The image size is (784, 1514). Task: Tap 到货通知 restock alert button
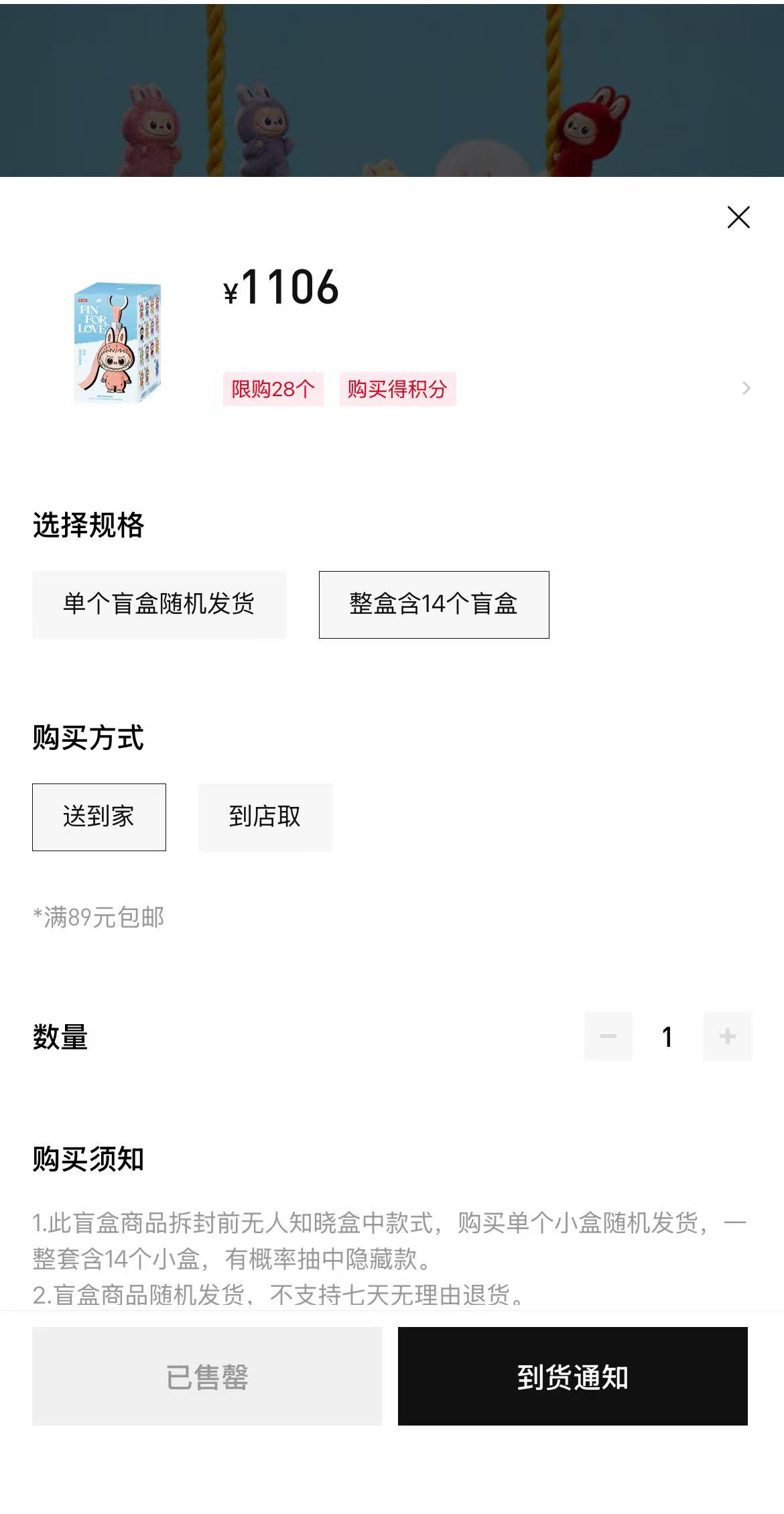click(572, 1376)
